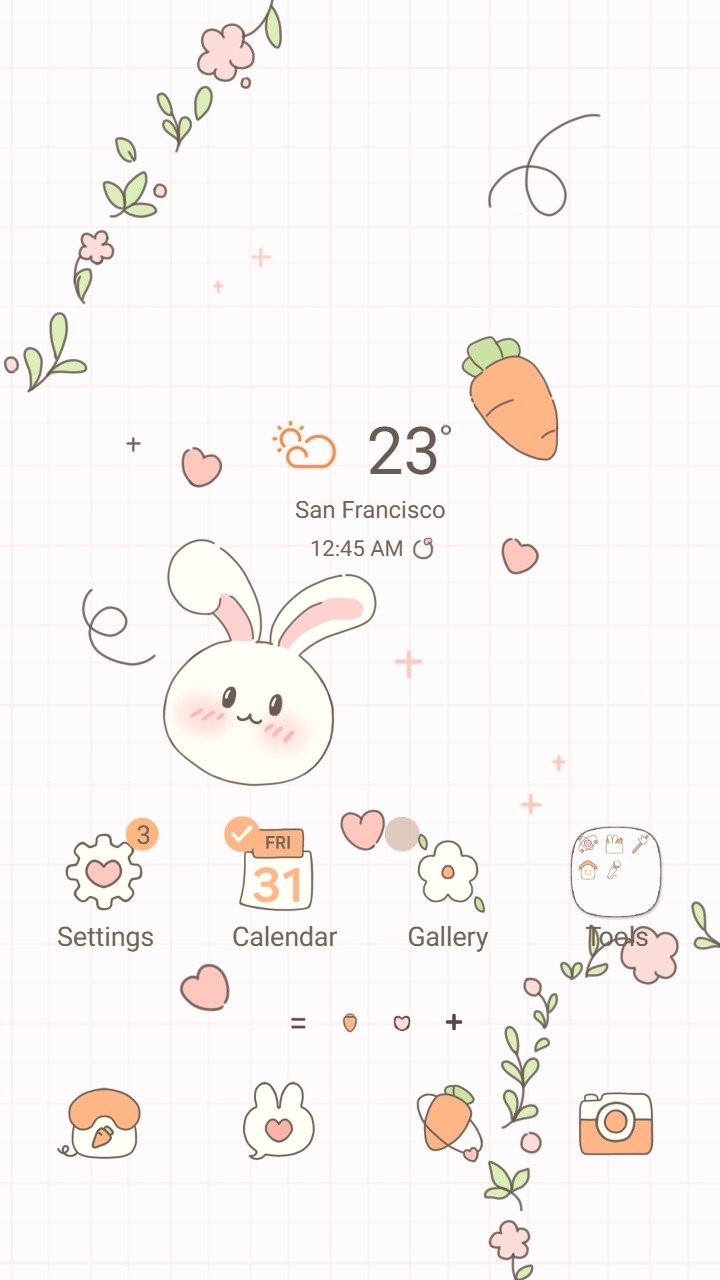Launch the carrot planet browser icon
The image size is (720, 1280).
(x=449, y=1122)
